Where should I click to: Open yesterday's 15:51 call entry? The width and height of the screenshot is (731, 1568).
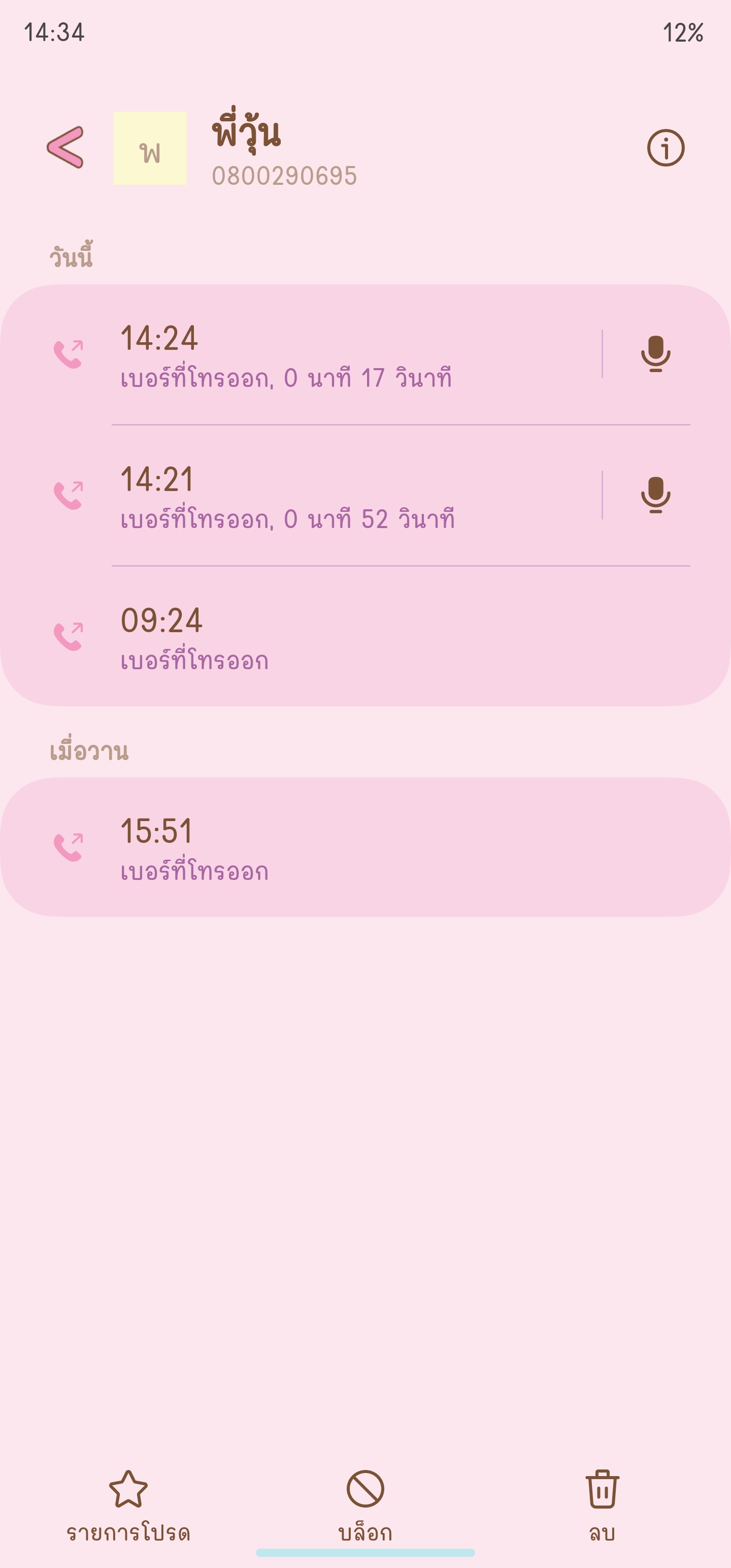click(x=365, y=846)
